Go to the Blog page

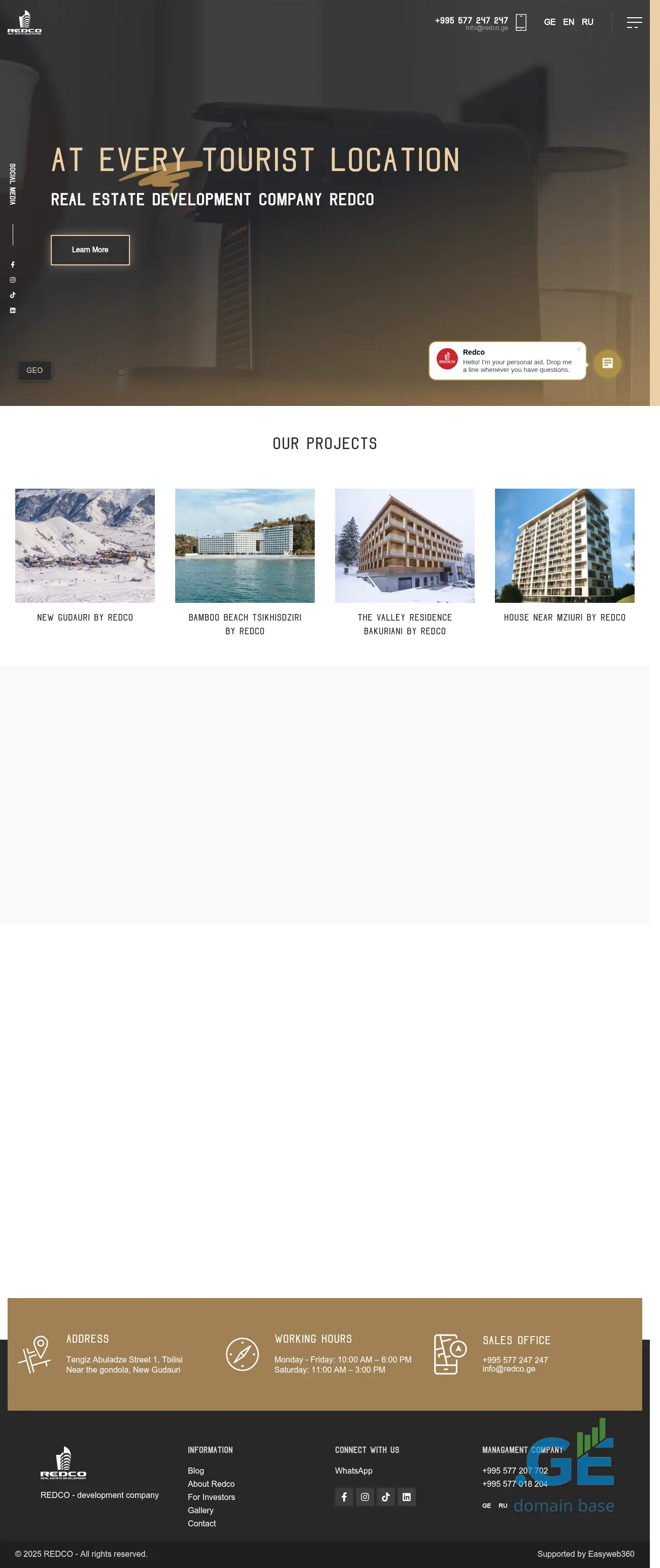195,1471
